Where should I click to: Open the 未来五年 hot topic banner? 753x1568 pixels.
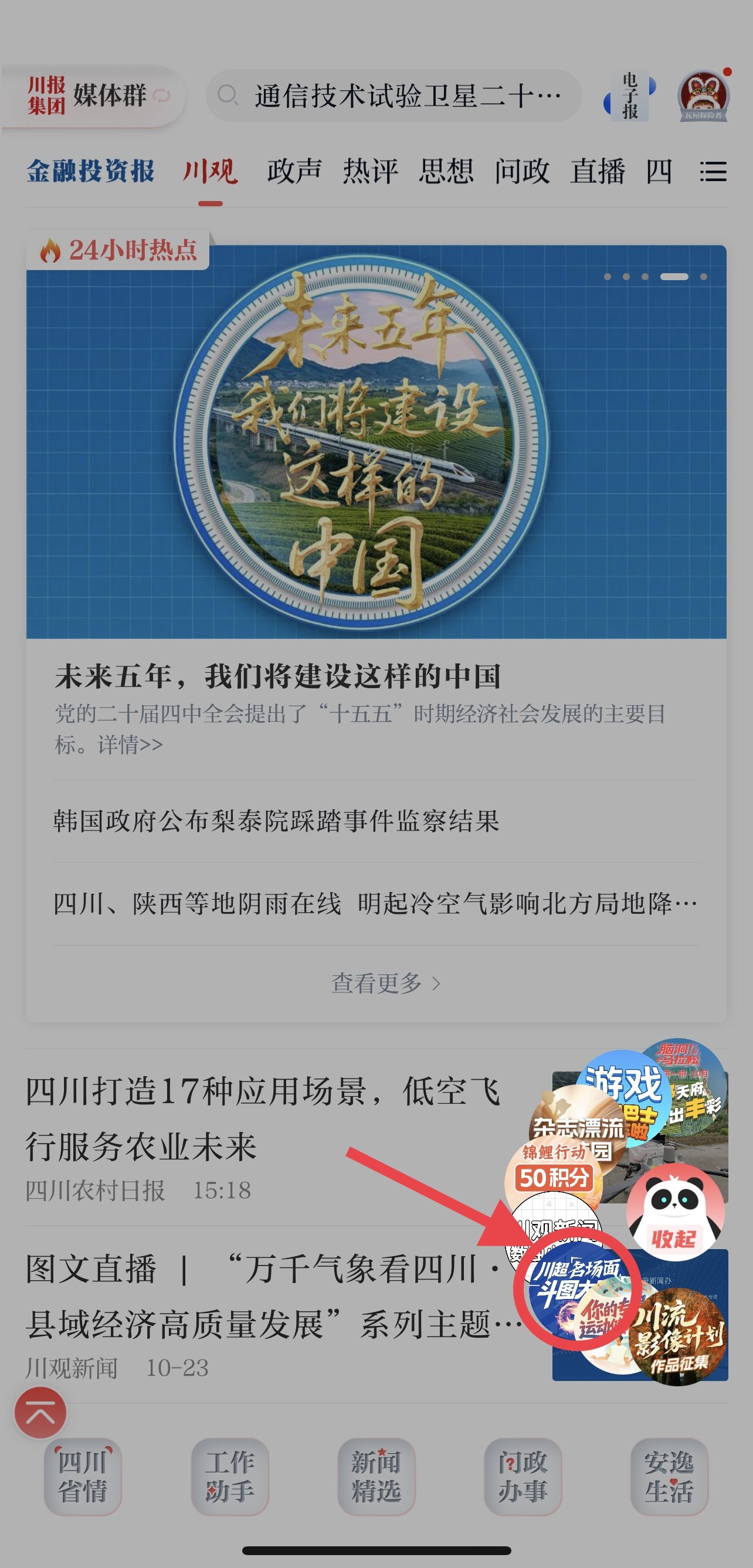pos(376,441)
